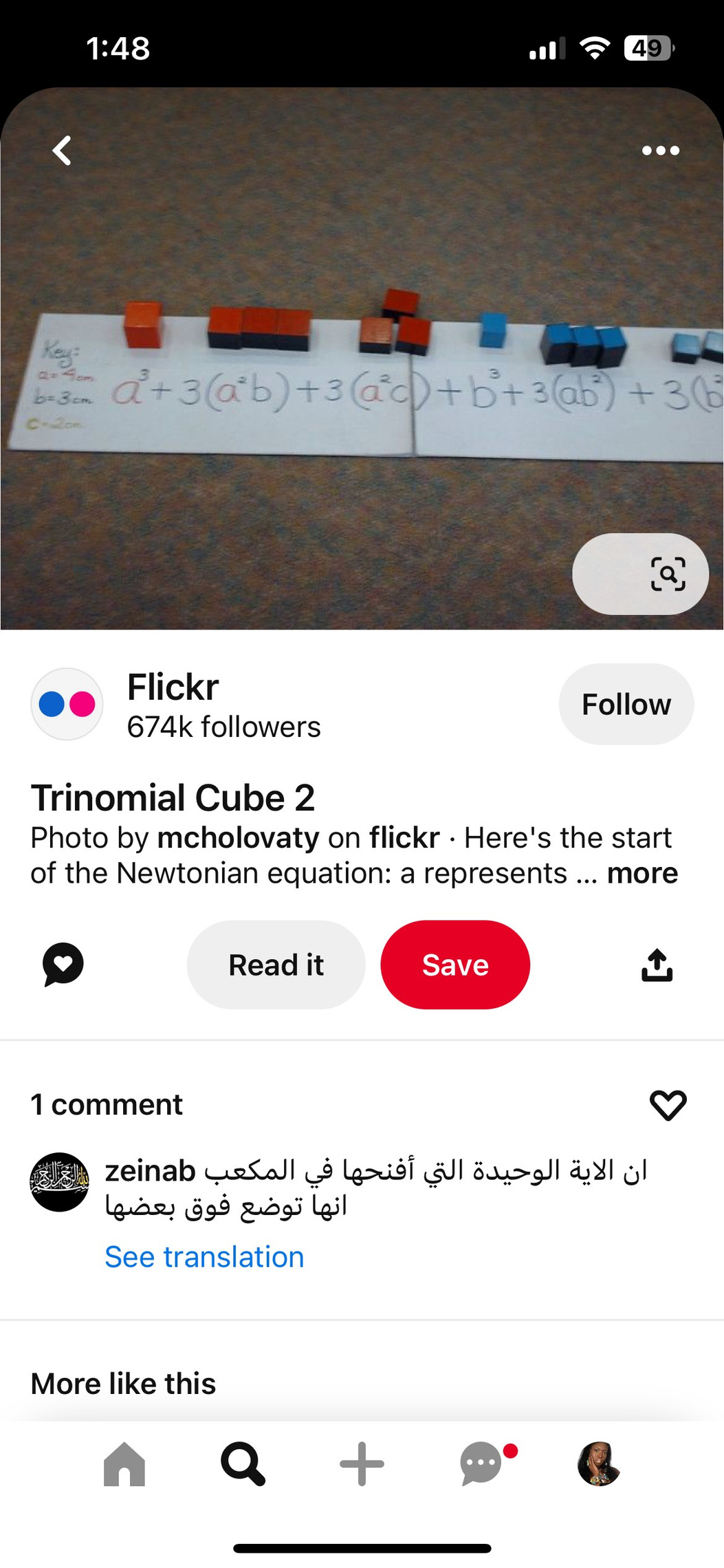Create a new pin with plus
Viewport: 724px width, 1568px height.
(x=362, y=1464)
